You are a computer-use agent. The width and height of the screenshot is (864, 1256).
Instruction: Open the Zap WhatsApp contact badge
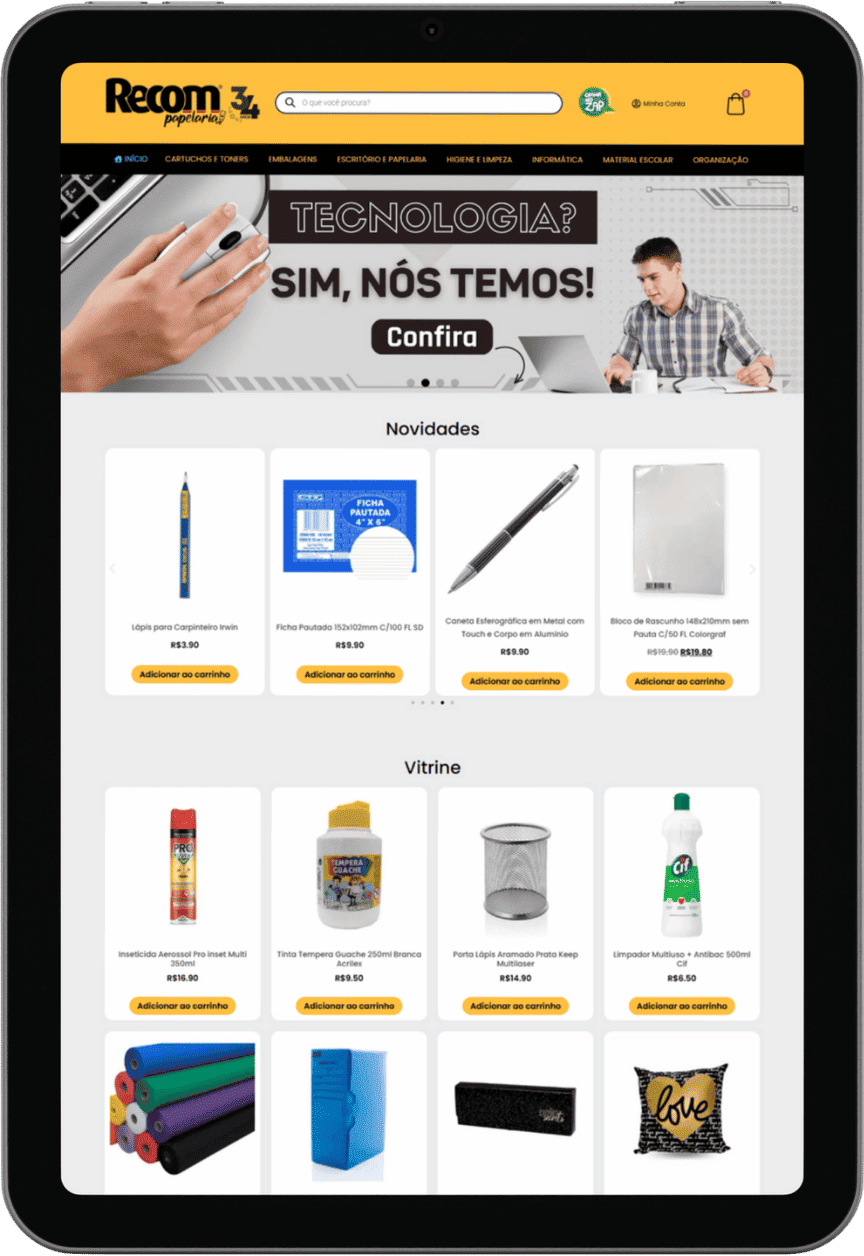[x=595, y=102]
